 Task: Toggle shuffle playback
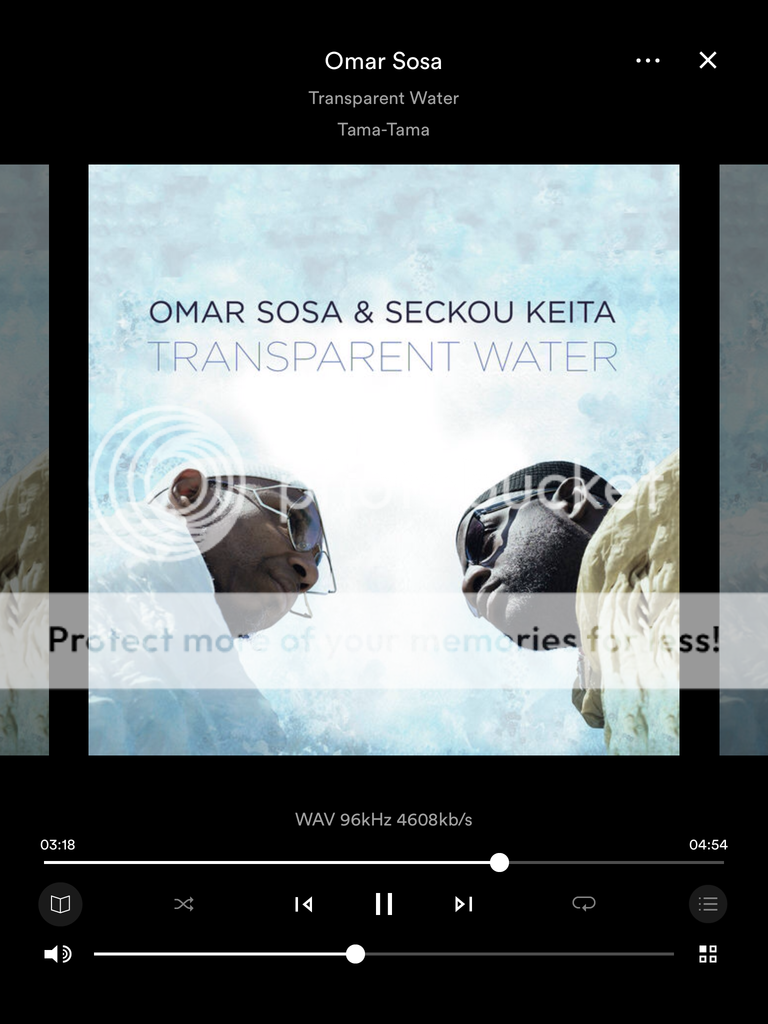[184, 904]
